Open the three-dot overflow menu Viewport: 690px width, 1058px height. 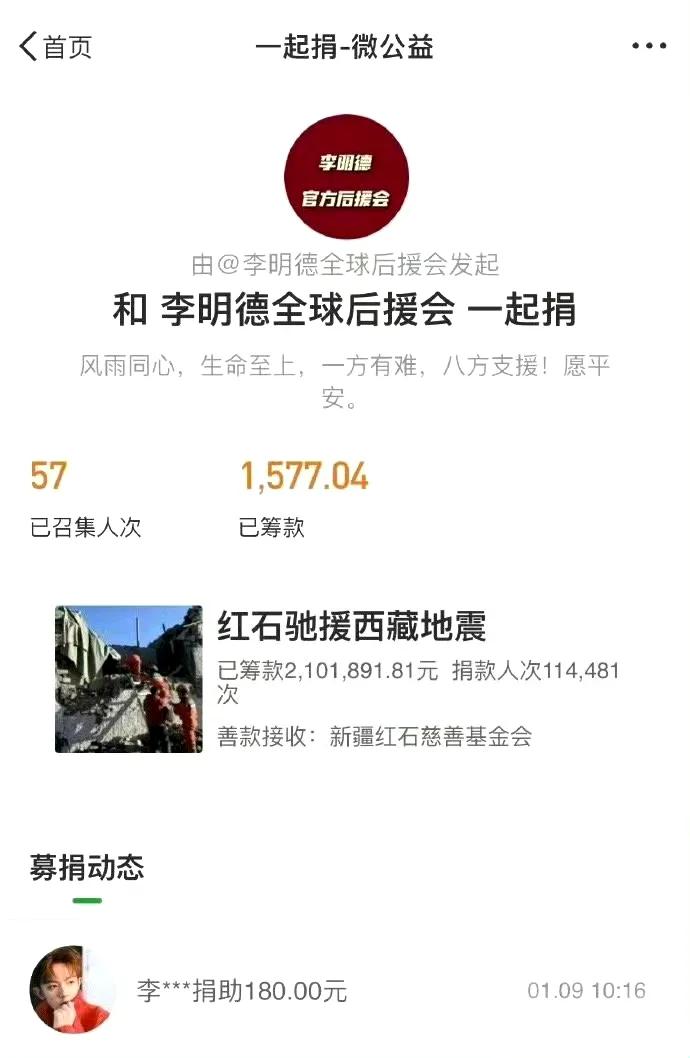pyautogui.click(x=648, y=46)
